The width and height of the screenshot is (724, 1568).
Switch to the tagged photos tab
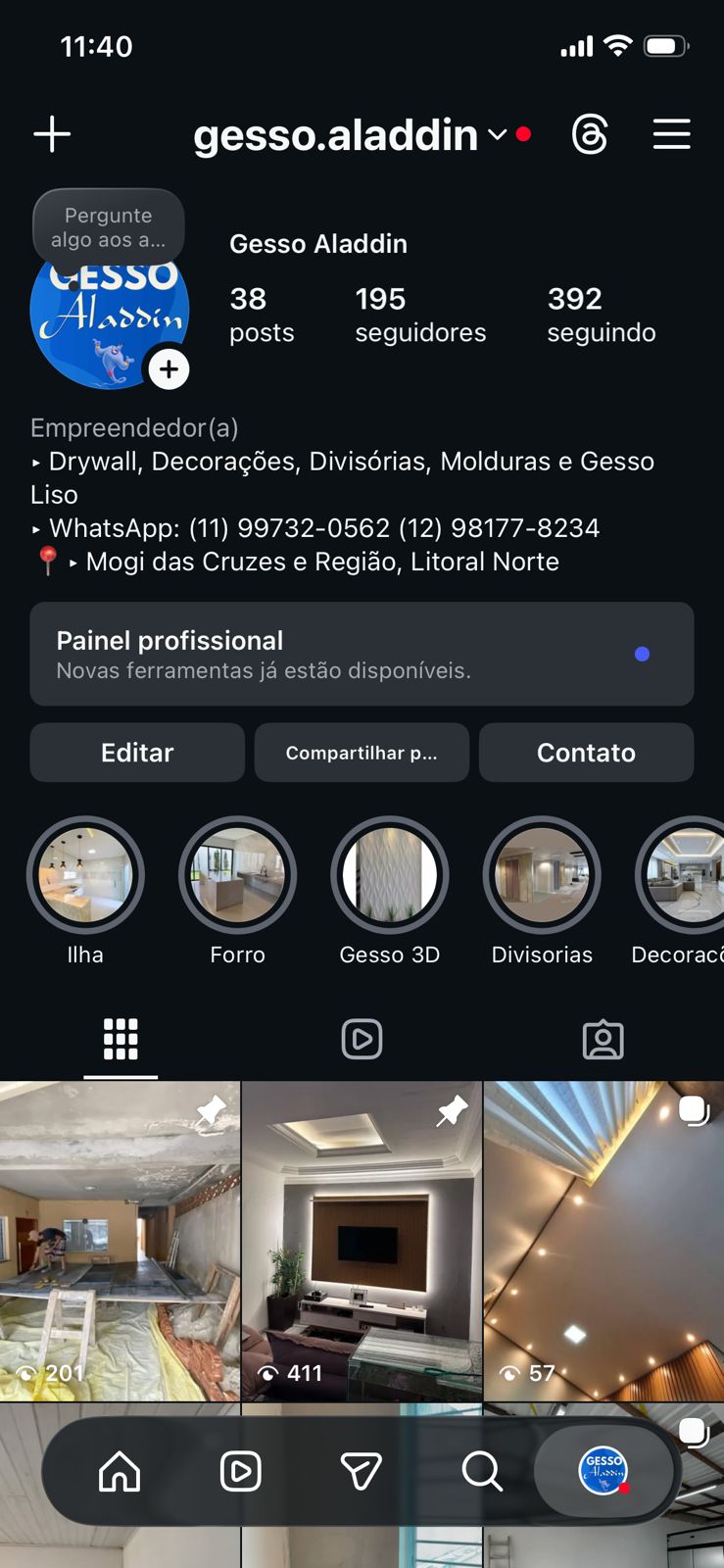coord(603,1038)
